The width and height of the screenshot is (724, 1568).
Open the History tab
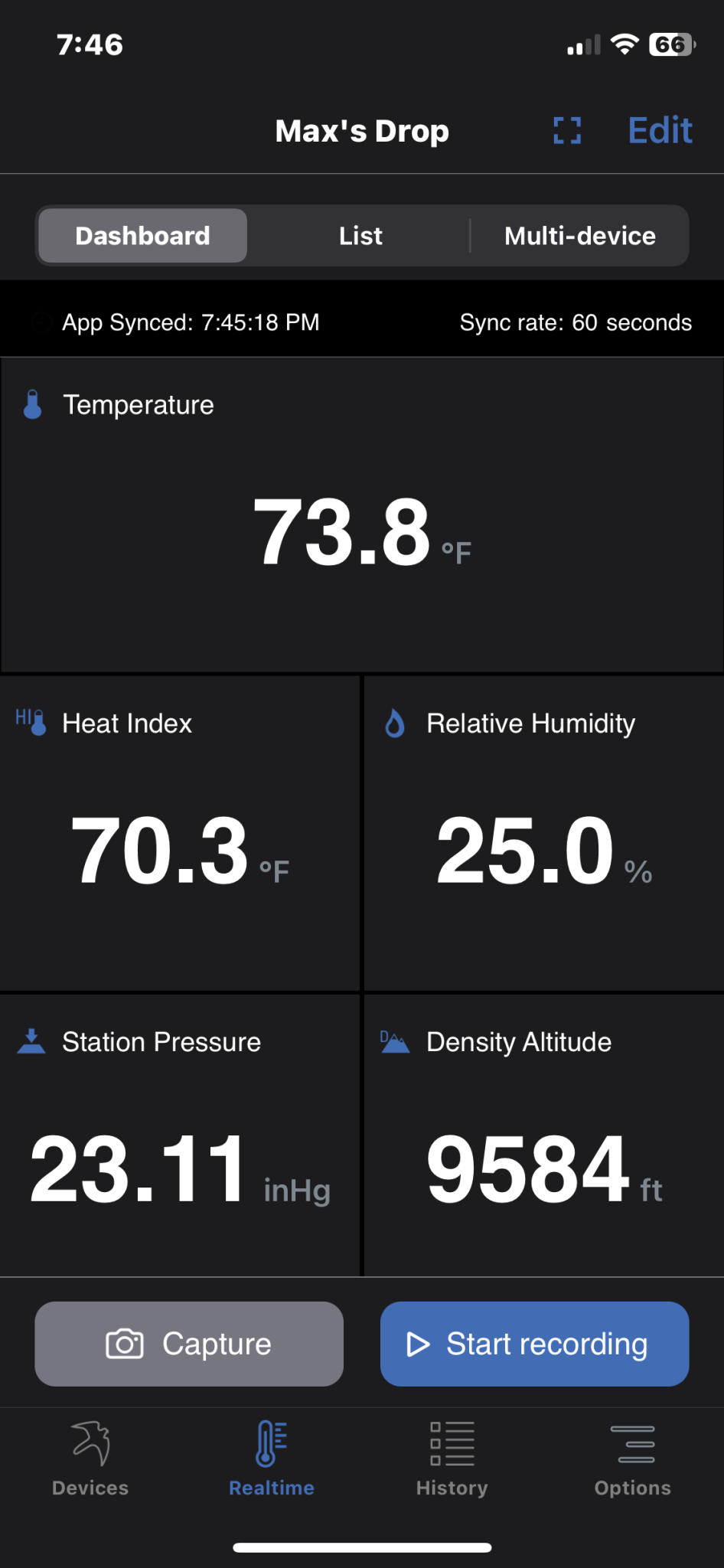coord(452,1459)
